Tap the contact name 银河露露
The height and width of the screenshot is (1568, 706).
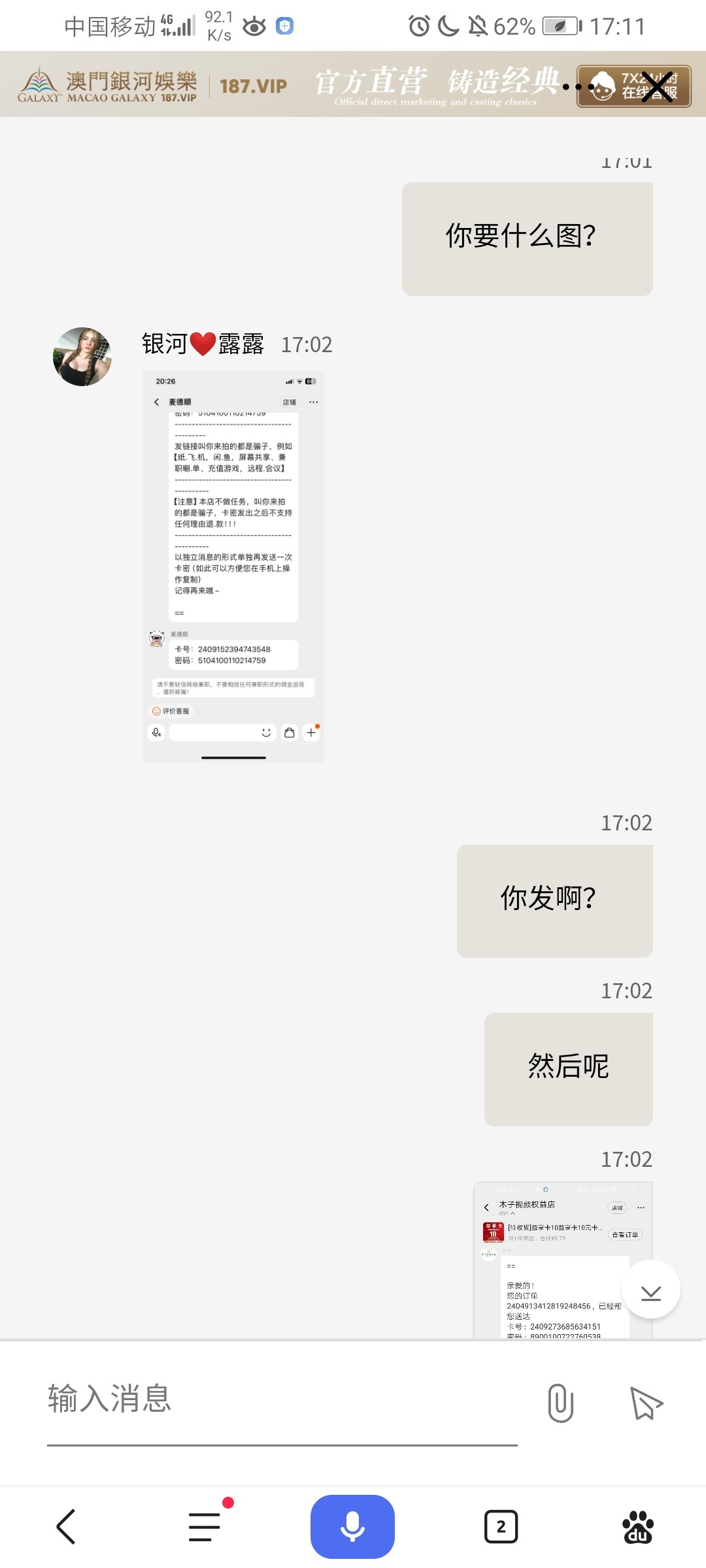tap(203, 344)
